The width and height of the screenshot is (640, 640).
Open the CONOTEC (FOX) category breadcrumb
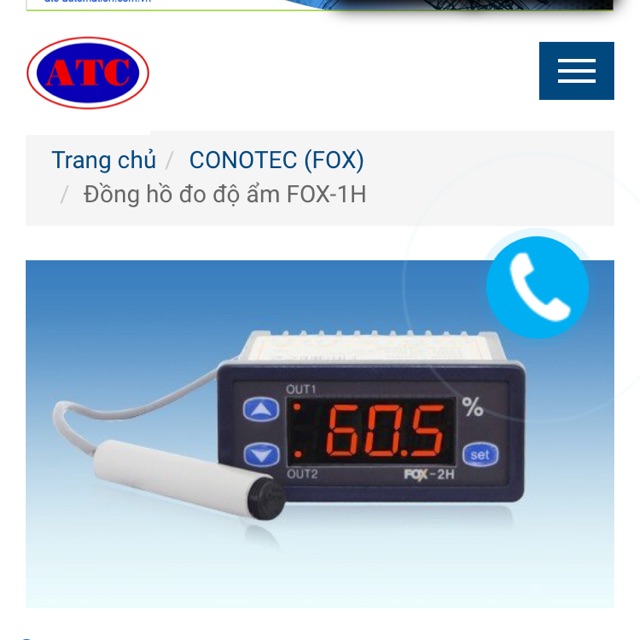(276, 160)
